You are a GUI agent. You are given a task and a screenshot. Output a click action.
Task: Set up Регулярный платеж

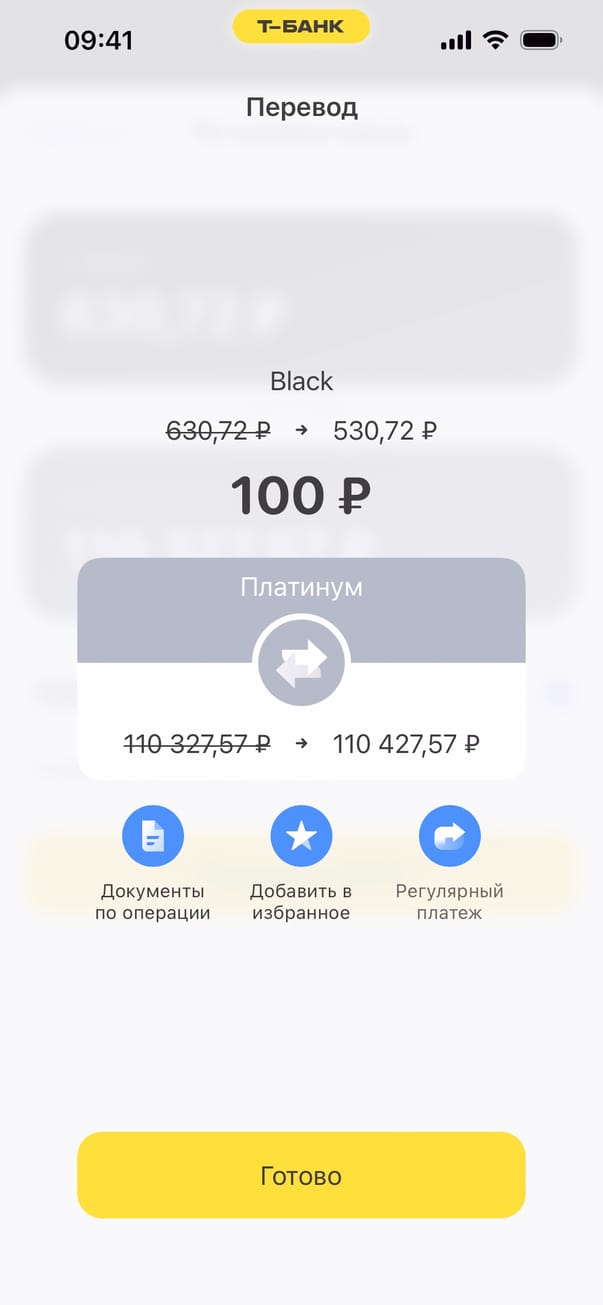[x=450, y=836]
